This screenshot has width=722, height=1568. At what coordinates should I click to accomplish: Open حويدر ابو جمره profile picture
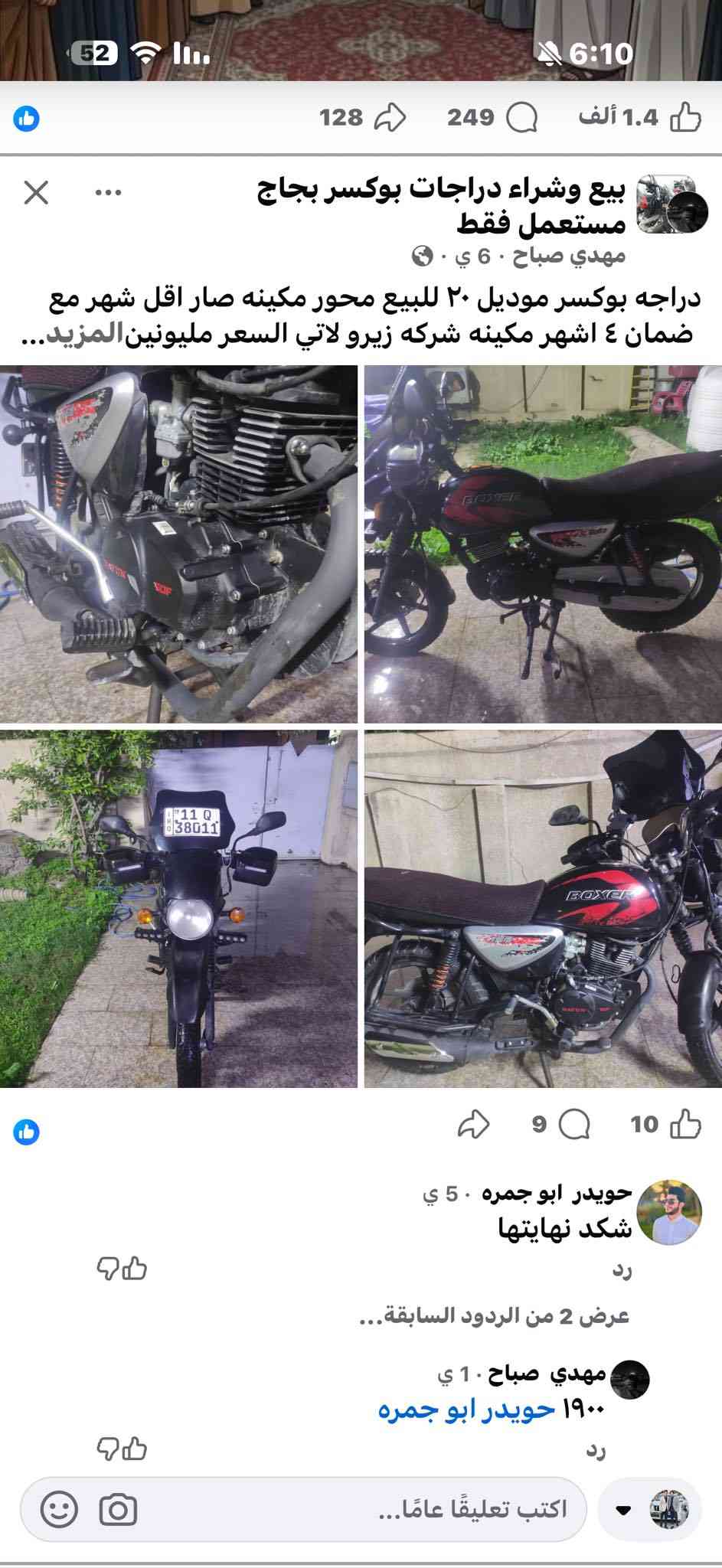click(669, 1212)
